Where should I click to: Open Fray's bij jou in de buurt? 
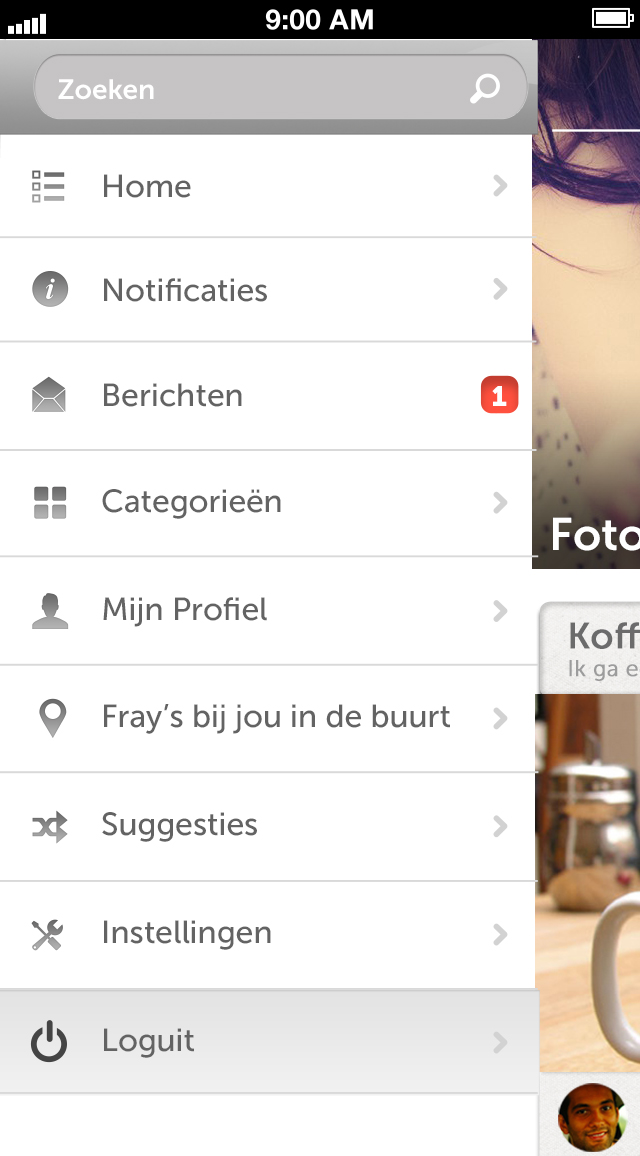[x=265, y=717]
